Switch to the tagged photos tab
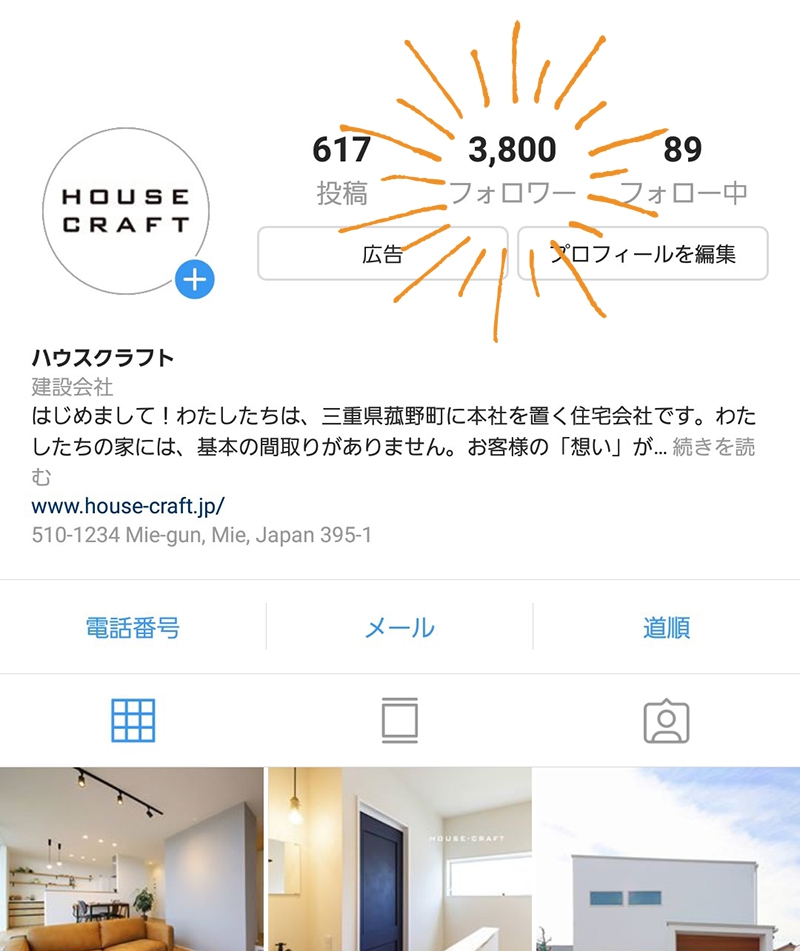 point(666,720)
